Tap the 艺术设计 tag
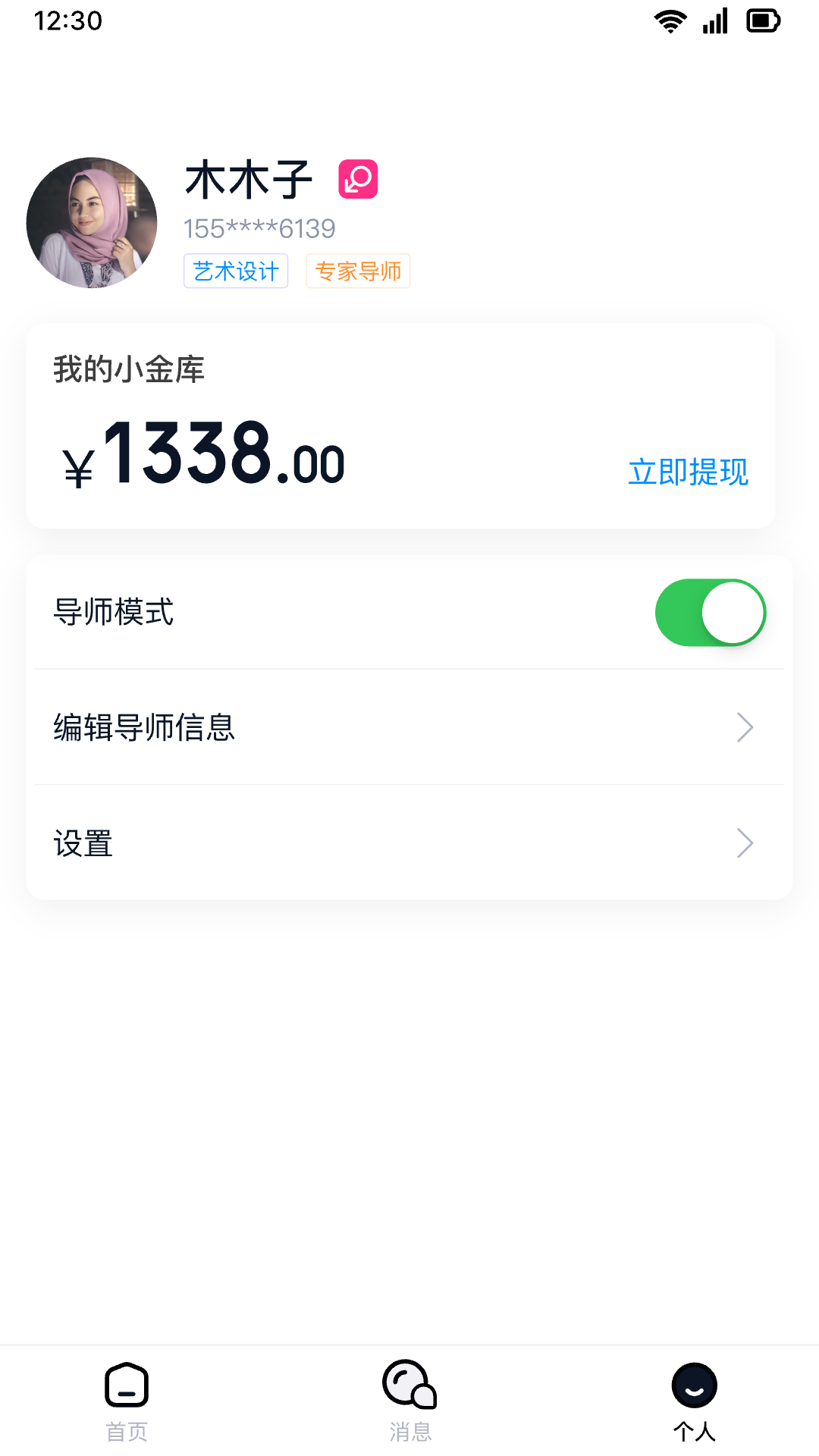Viewport: 819px width, 1456px height. [235, 271]
